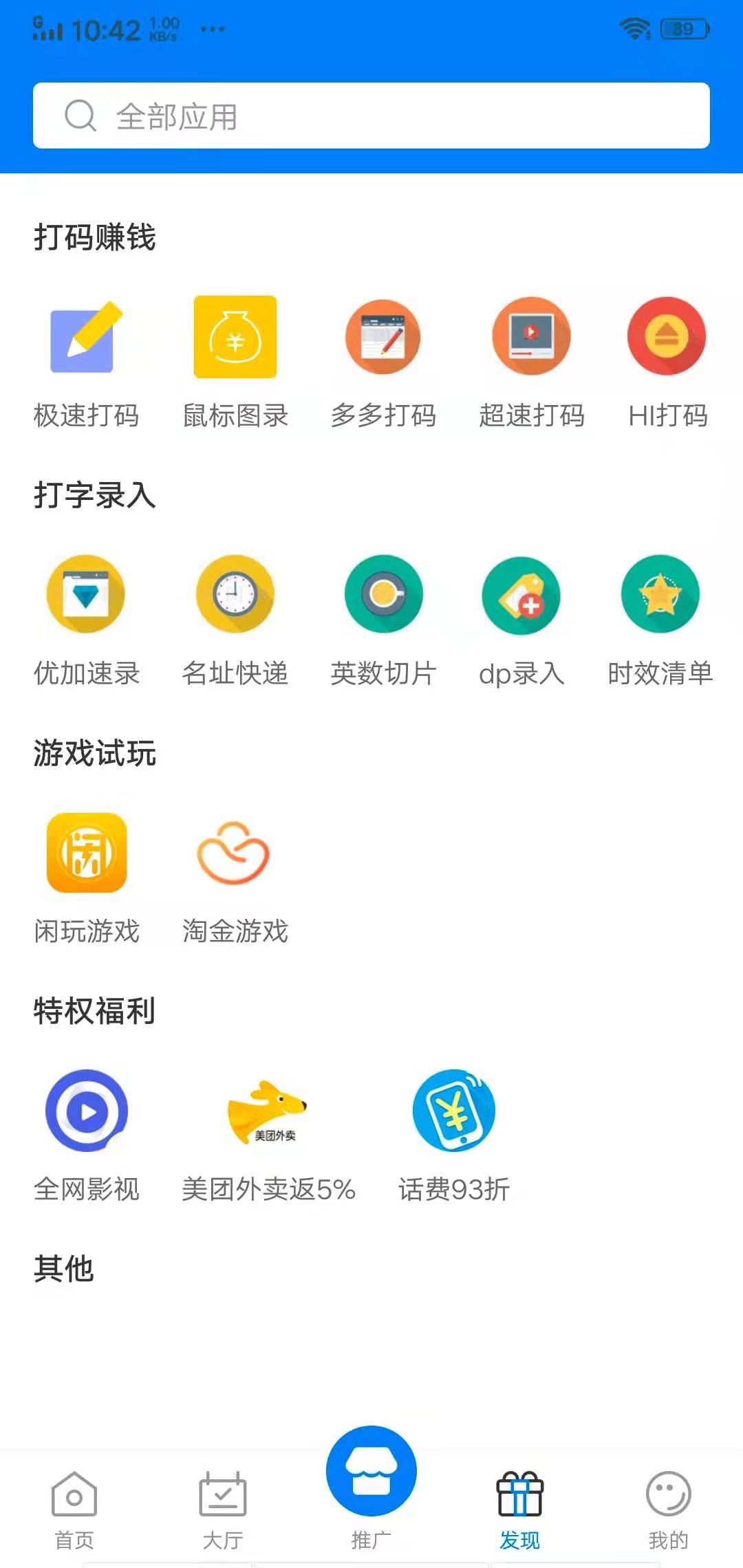Launch 淘金游戏 under 游戏试玩
743x1568 pixels.
tap(234, 853)
